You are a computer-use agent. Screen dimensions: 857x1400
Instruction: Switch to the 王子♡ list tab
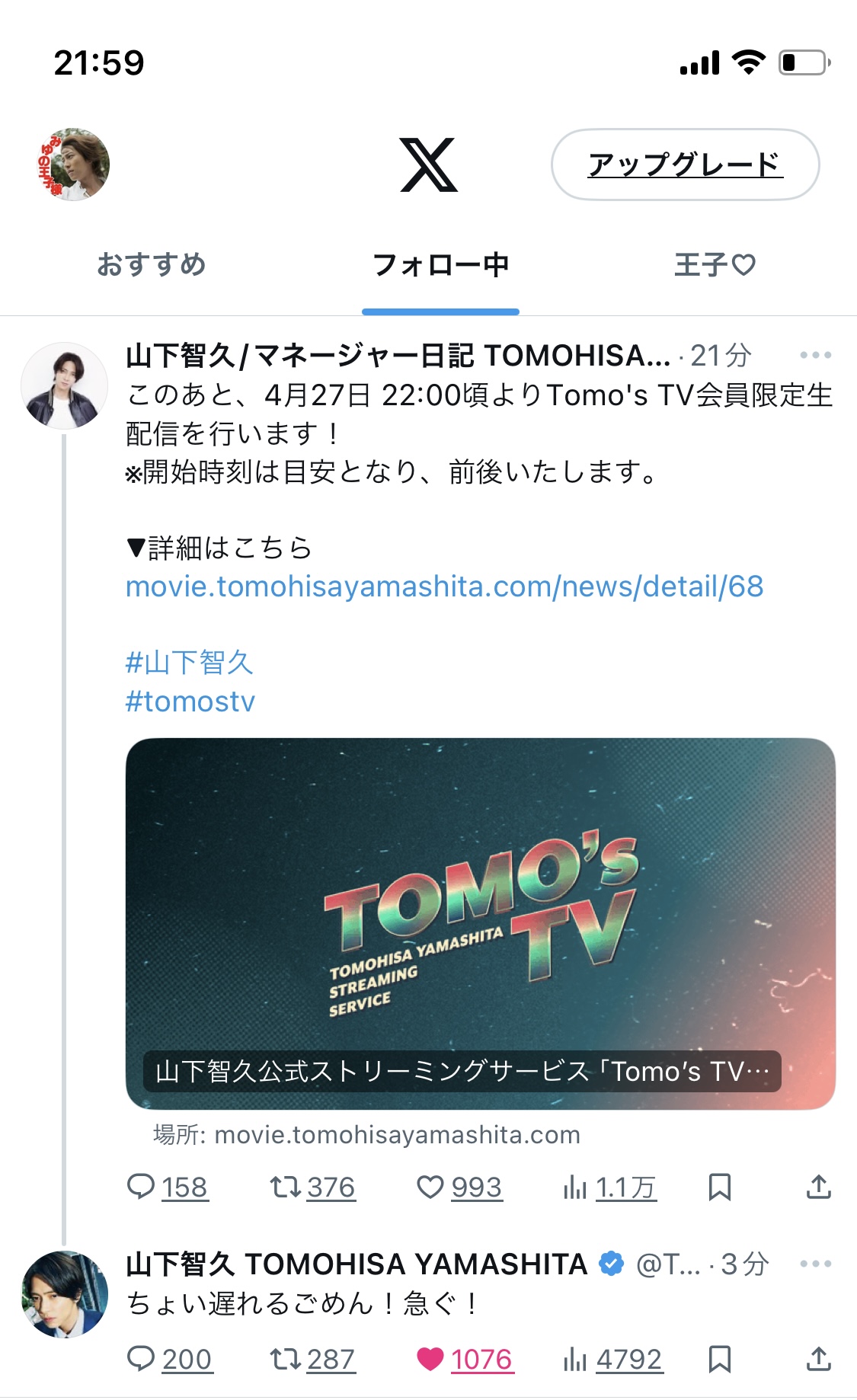click(x=715, y=265)
